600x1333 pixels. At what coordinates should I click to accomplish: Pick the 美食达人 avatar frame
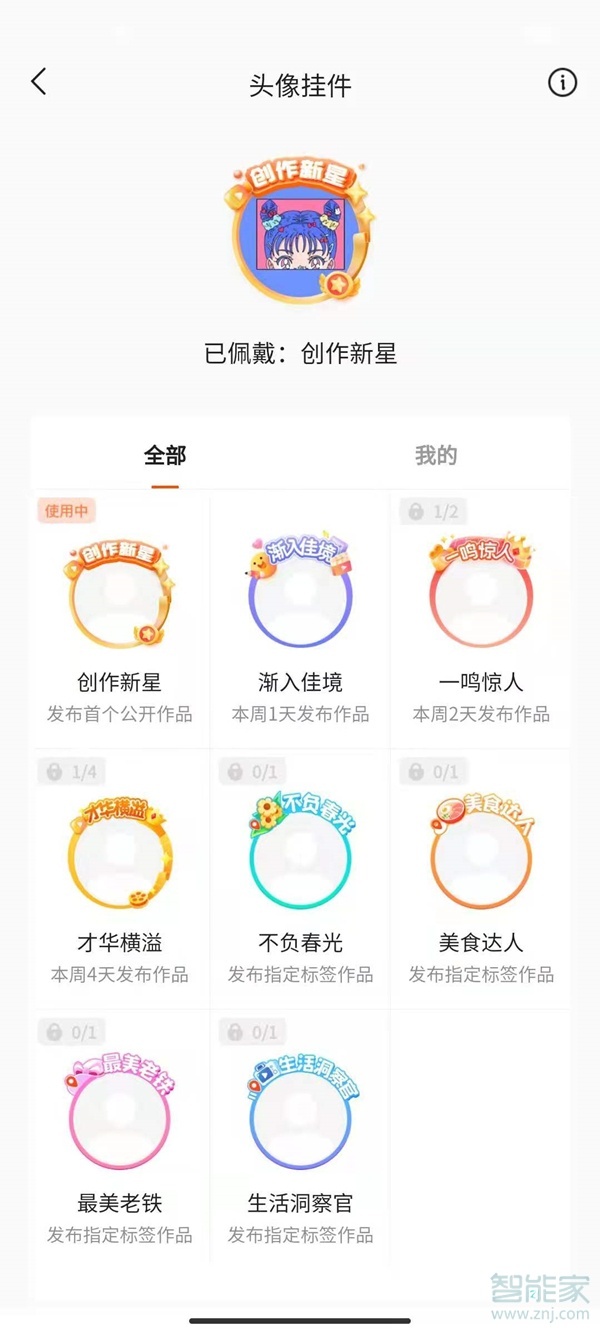(481, 860)
